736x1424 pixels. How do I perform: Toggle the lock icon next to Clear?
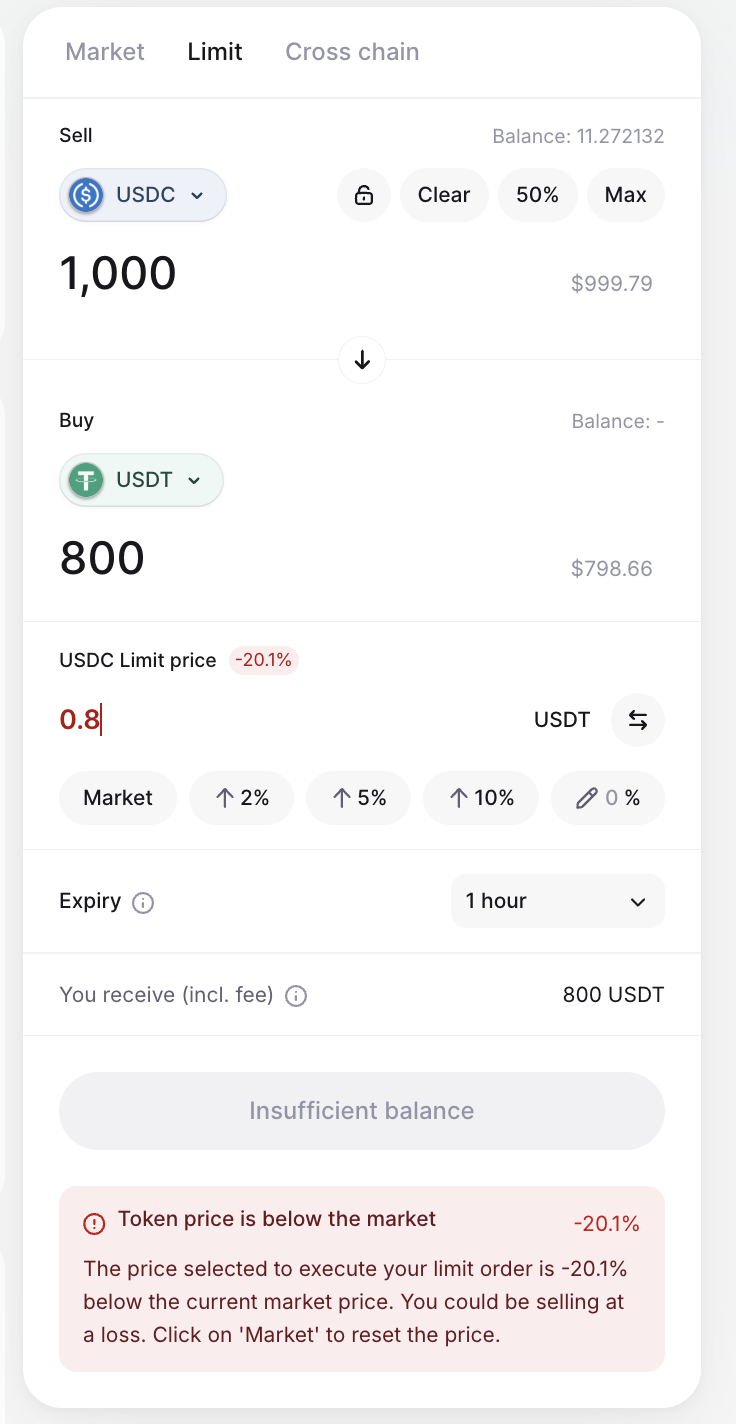[364, 195]
